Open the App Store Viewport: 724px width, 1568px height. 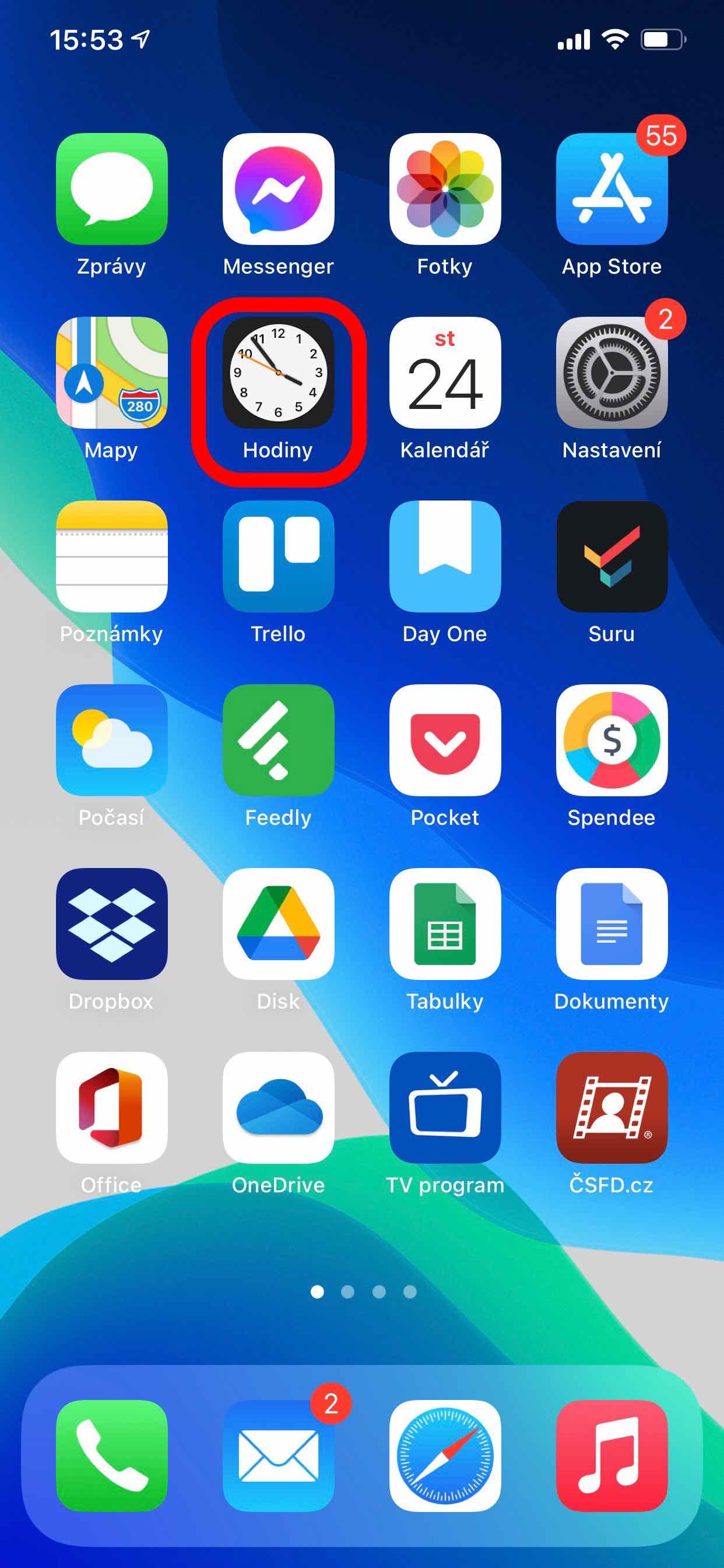[x=611, y=188]
